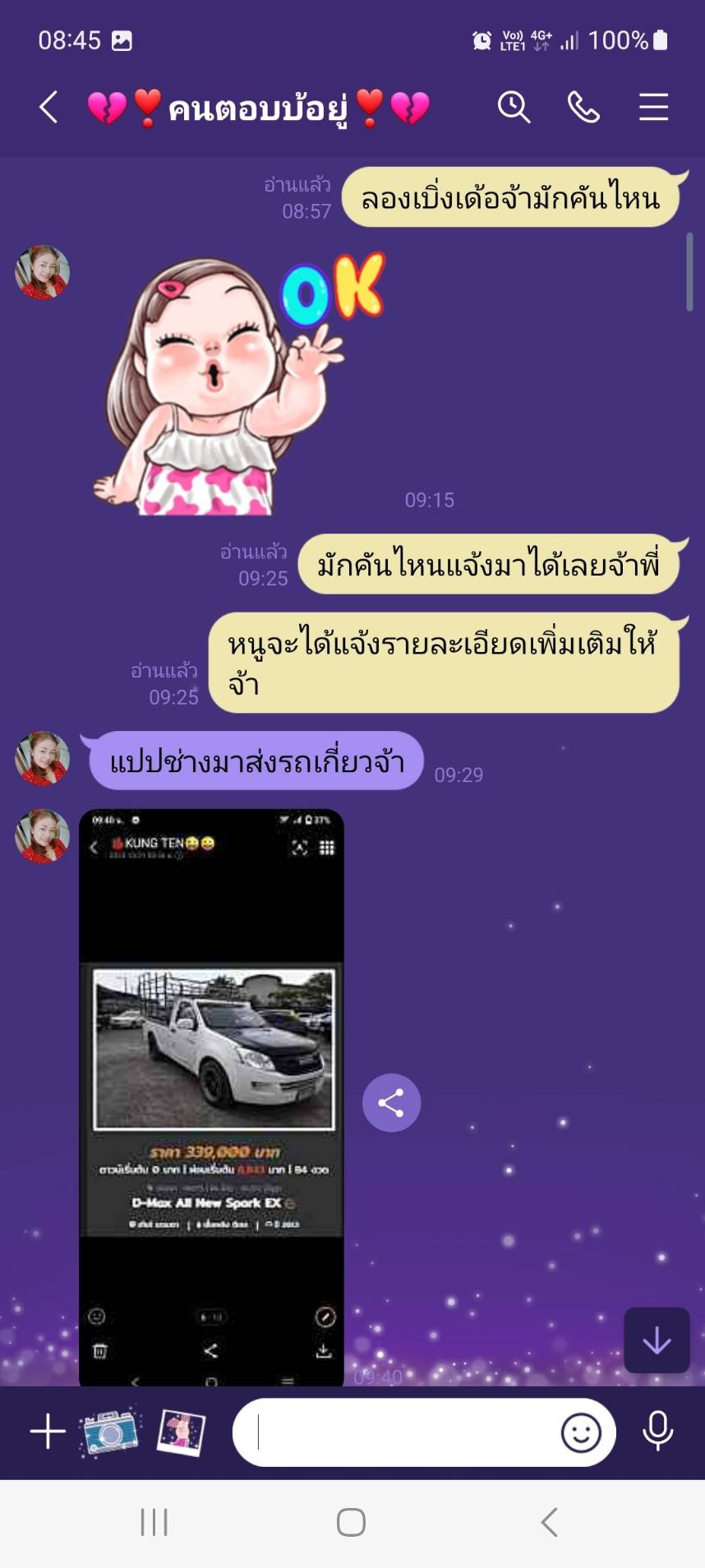Go to the system home screen
This screenshot has height=1568, width=705.
[352, 1522]
